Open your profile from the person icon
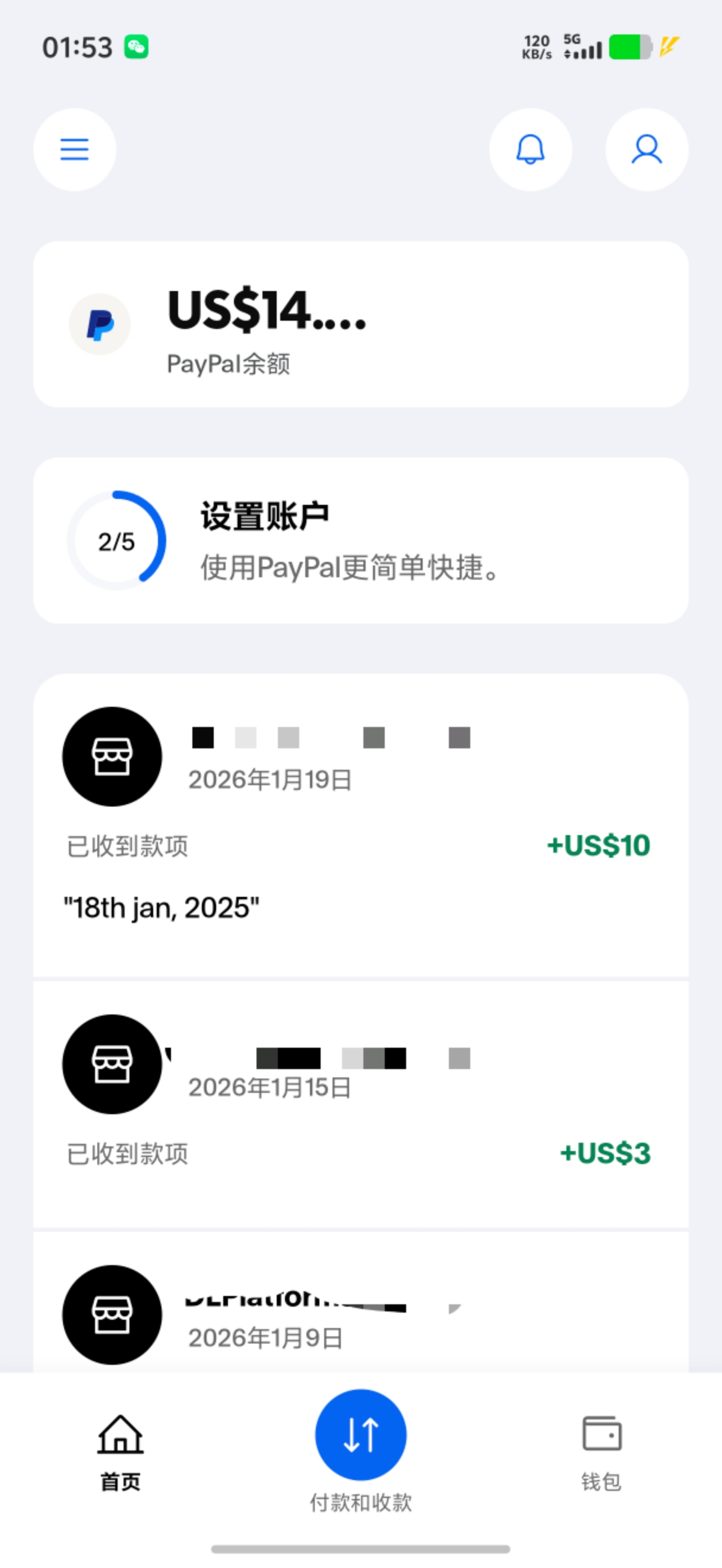Image resolution: width=722 pixels, height=1568 pixels. (x=646, y=150)
